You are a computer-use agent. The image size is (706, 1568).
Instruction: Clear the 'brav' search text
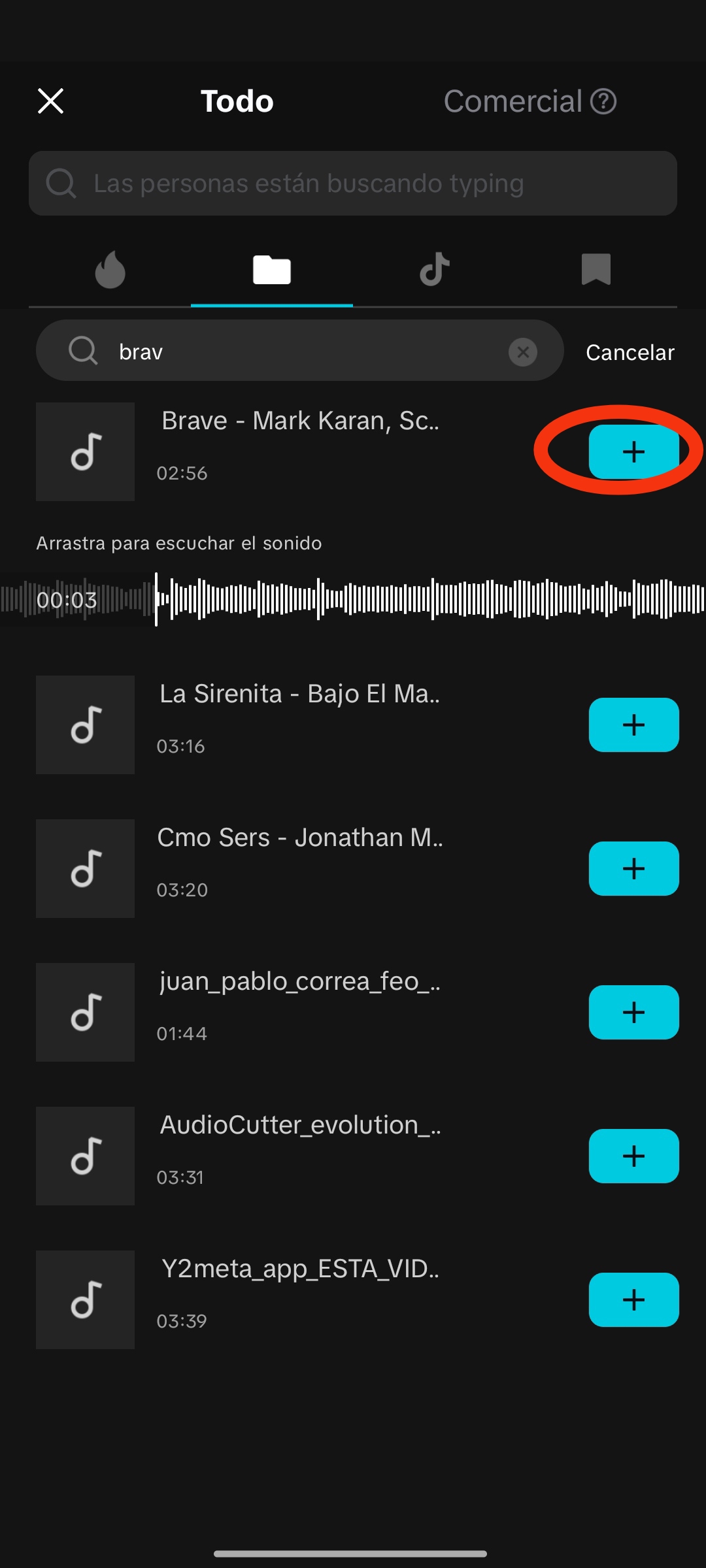523,352
